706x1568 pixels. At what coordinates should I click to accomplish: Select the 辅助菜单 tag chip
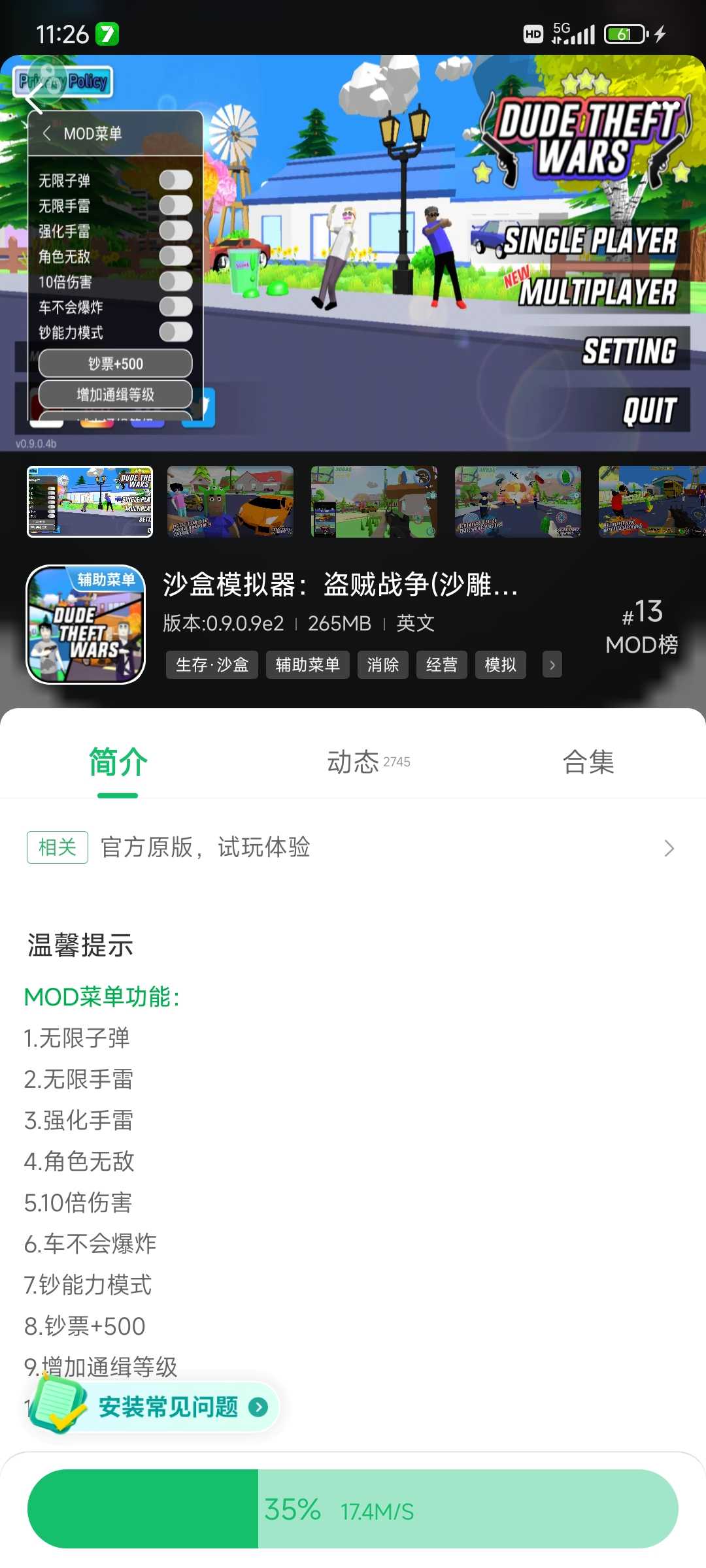click(x=307, y=665)
